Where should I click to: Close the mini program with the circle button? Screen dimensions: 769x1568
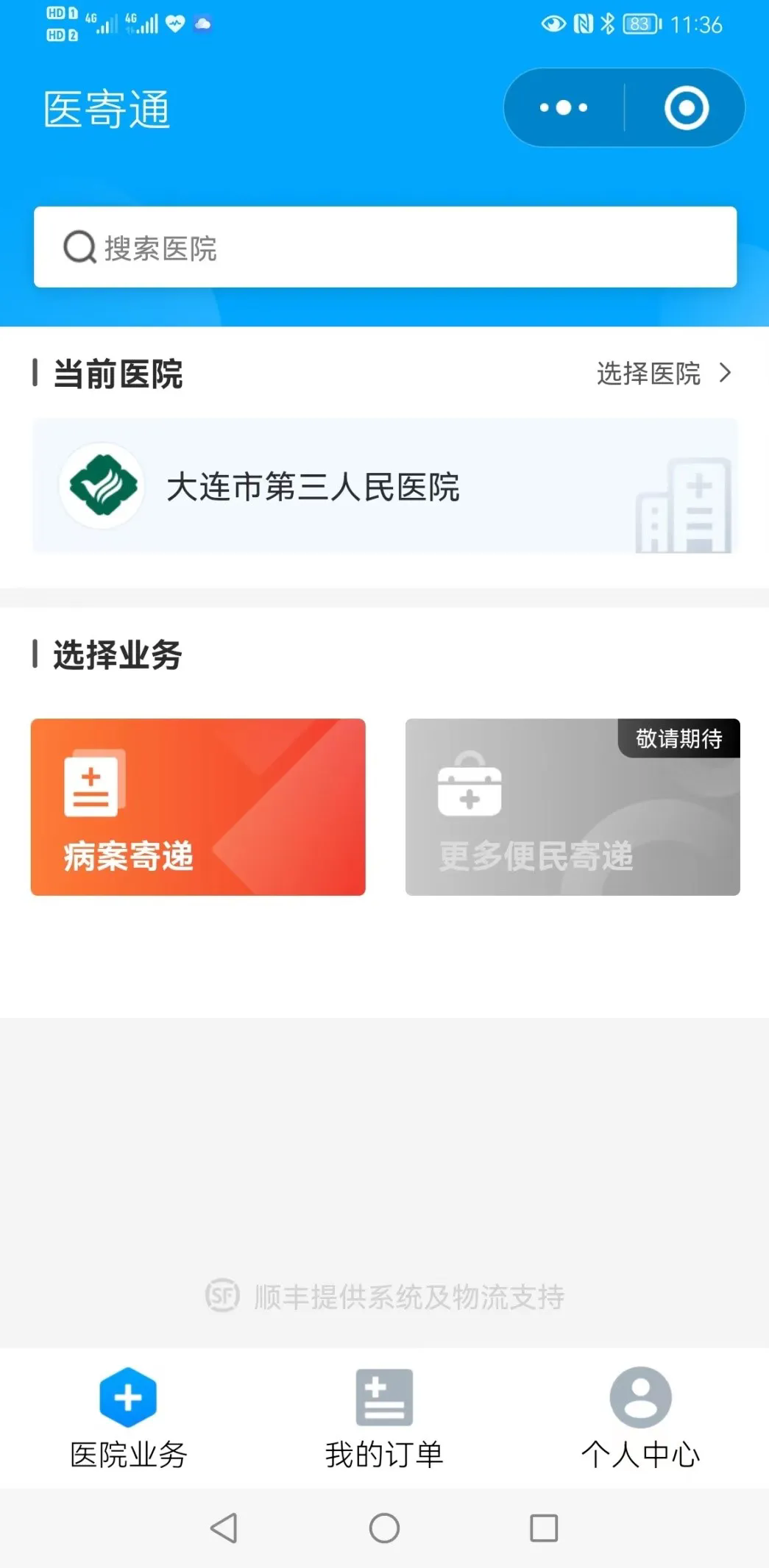click(x=686, y=107)
